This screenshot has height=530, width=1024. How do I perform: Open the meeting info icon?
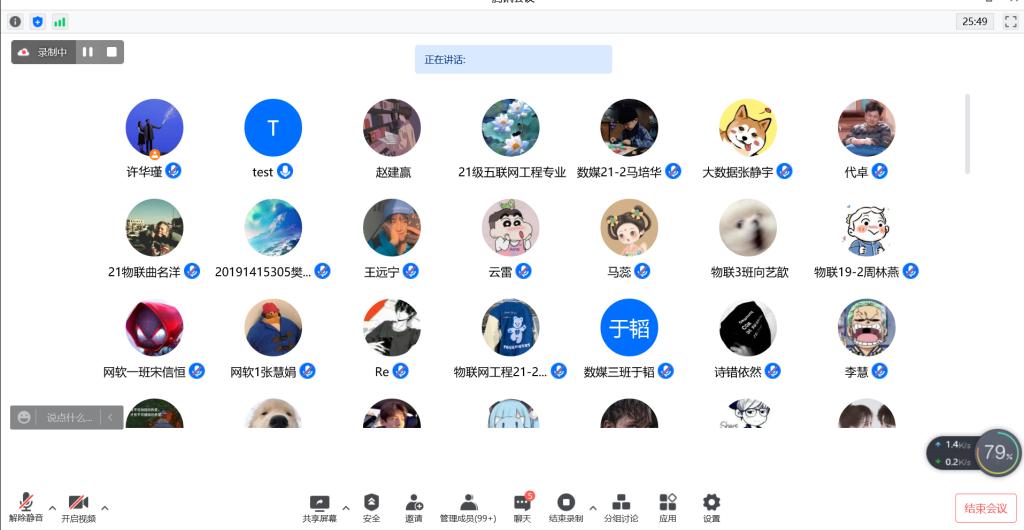(x=15, y=21)
